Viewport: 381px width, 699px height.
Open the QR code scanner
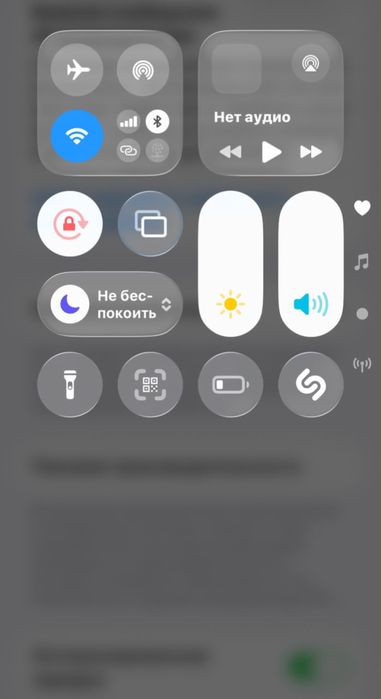click(x=150, y=384)
